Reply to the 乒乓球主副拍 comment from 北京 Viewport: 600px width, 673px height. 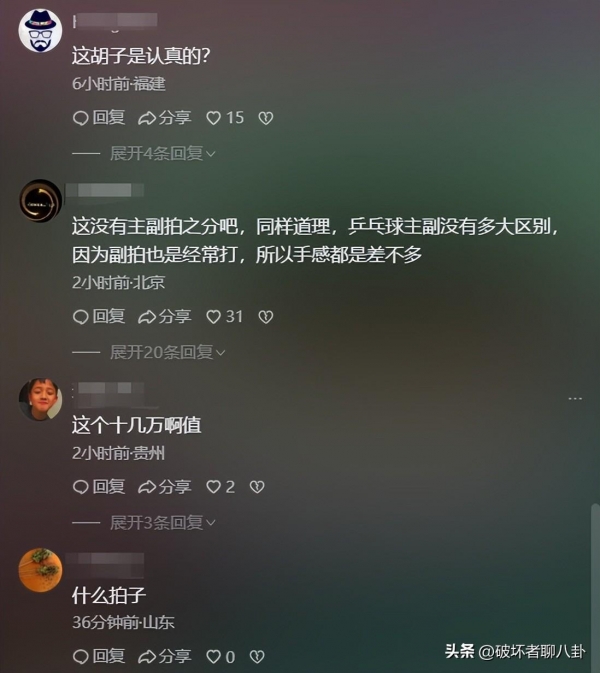tap(98, 317)
